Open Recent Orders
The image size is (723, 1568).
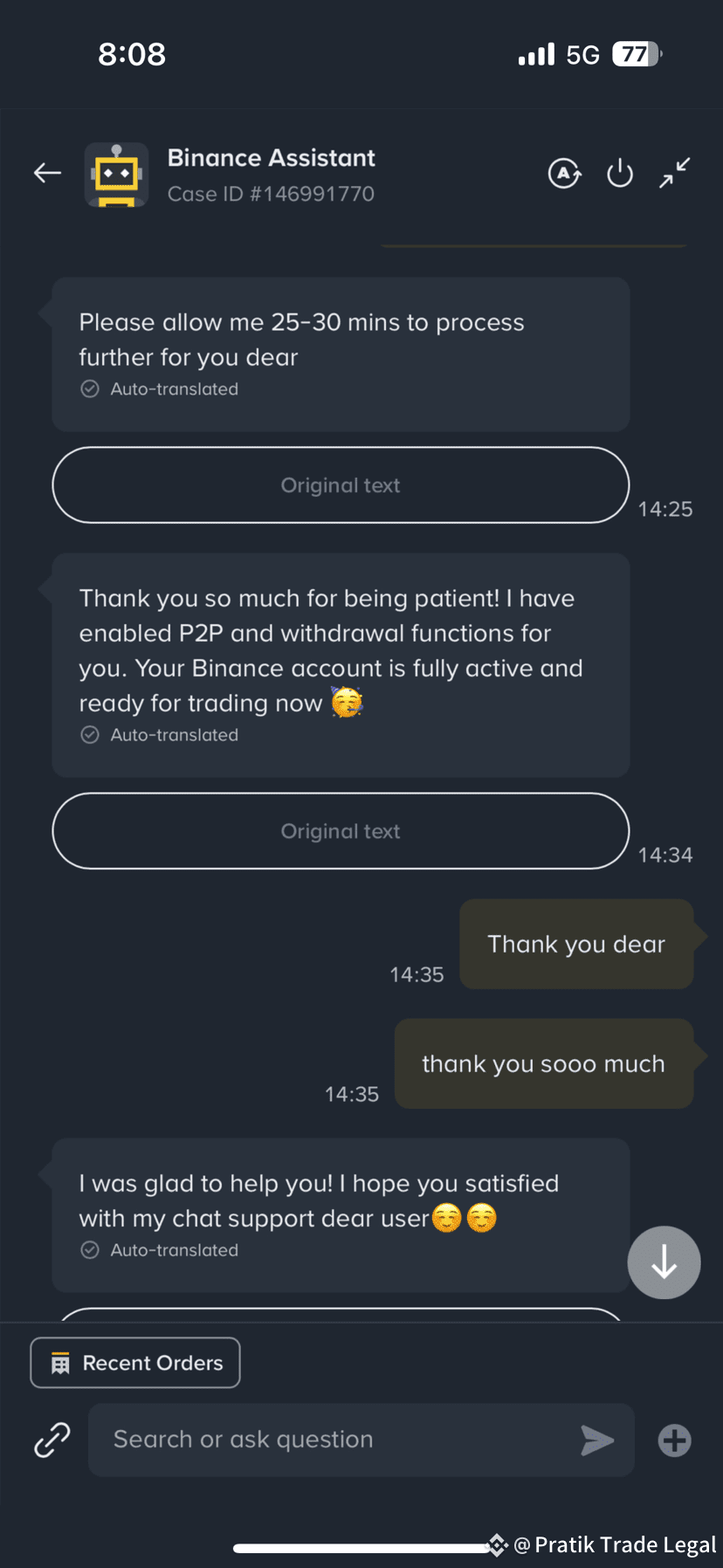135,1363
